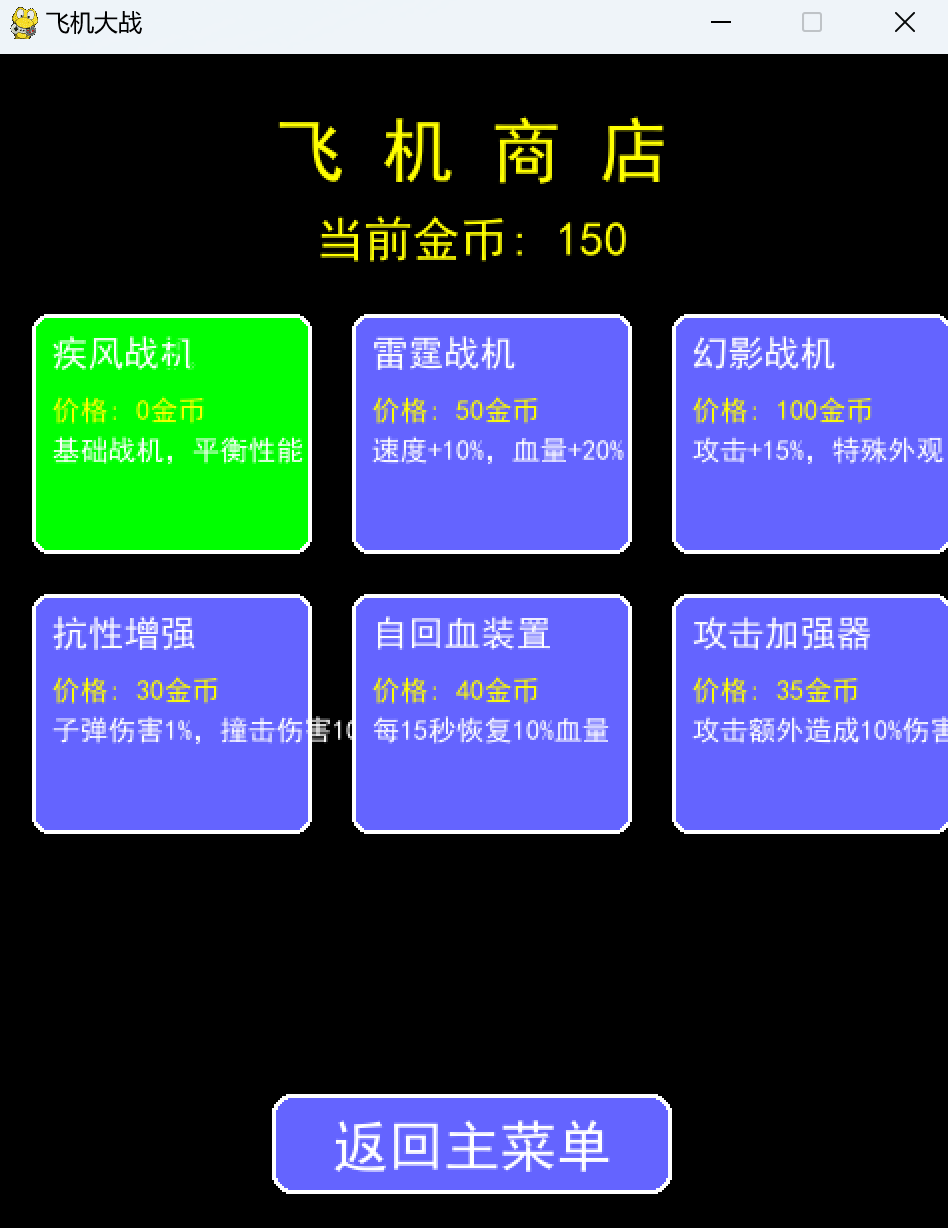Image resolution: width=948 pixels, height=1228 pixels.
Task: Click the 飞机大战 window title text
Action: [97, 23]
